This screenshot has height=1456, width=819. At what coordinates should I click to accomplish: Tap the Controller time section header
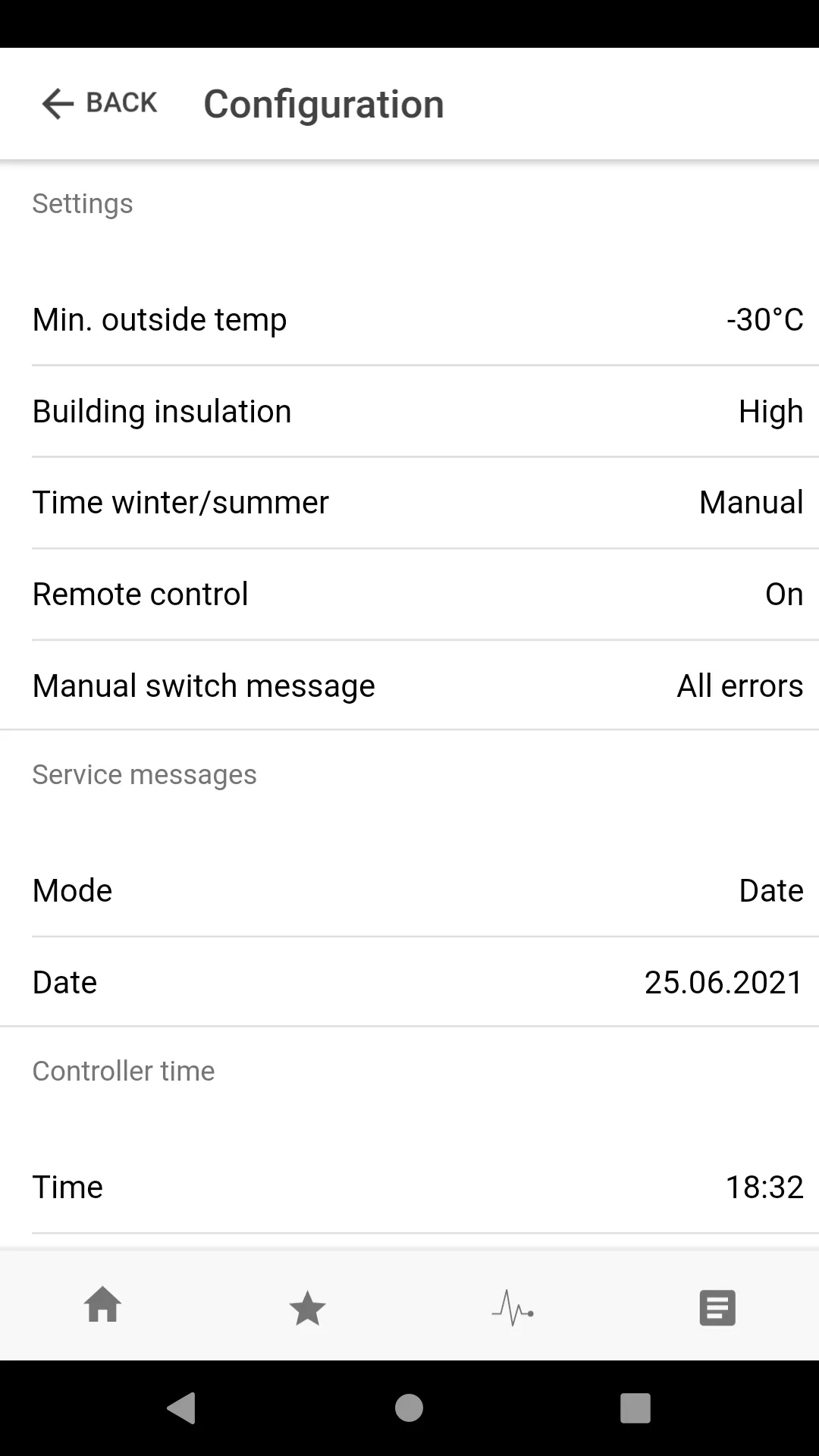(x=123, y=1071)
